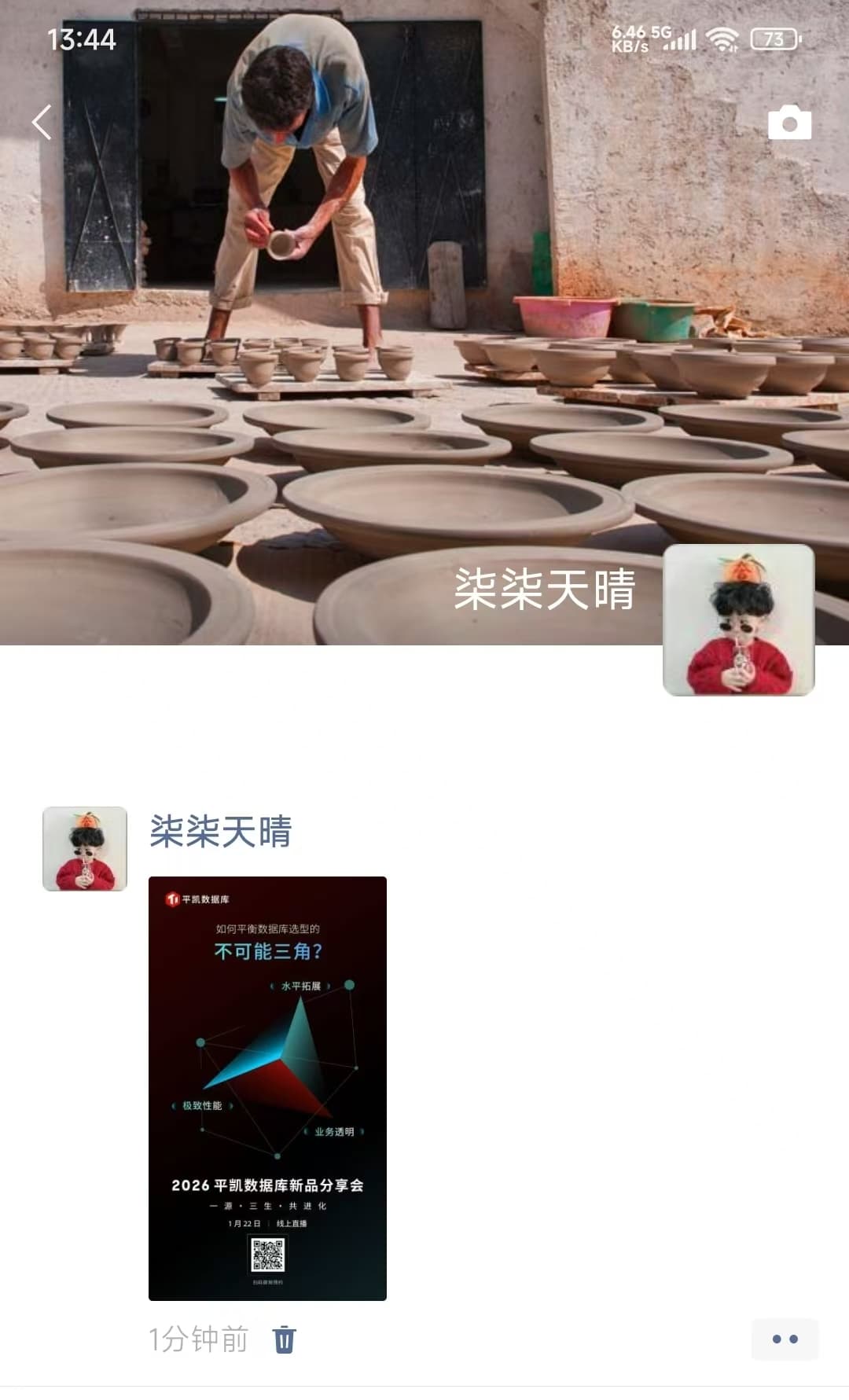Go back using the top-left arrow
The width and height of the screenshot is (849, 1400).
point(42,123)
